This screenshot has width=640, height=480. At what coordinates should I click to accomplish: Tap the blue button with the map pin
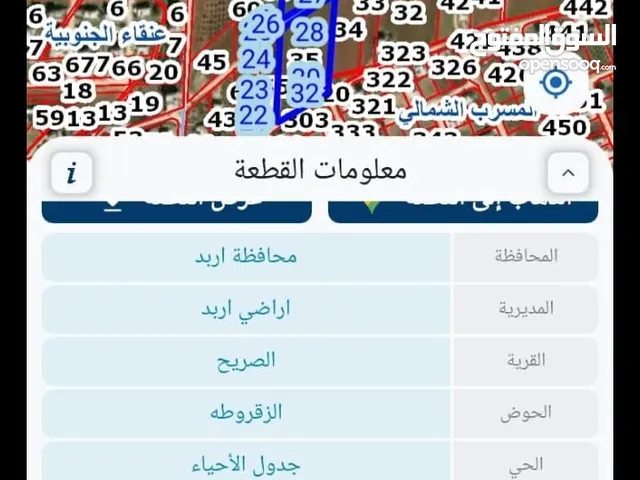tap(463, 209)
